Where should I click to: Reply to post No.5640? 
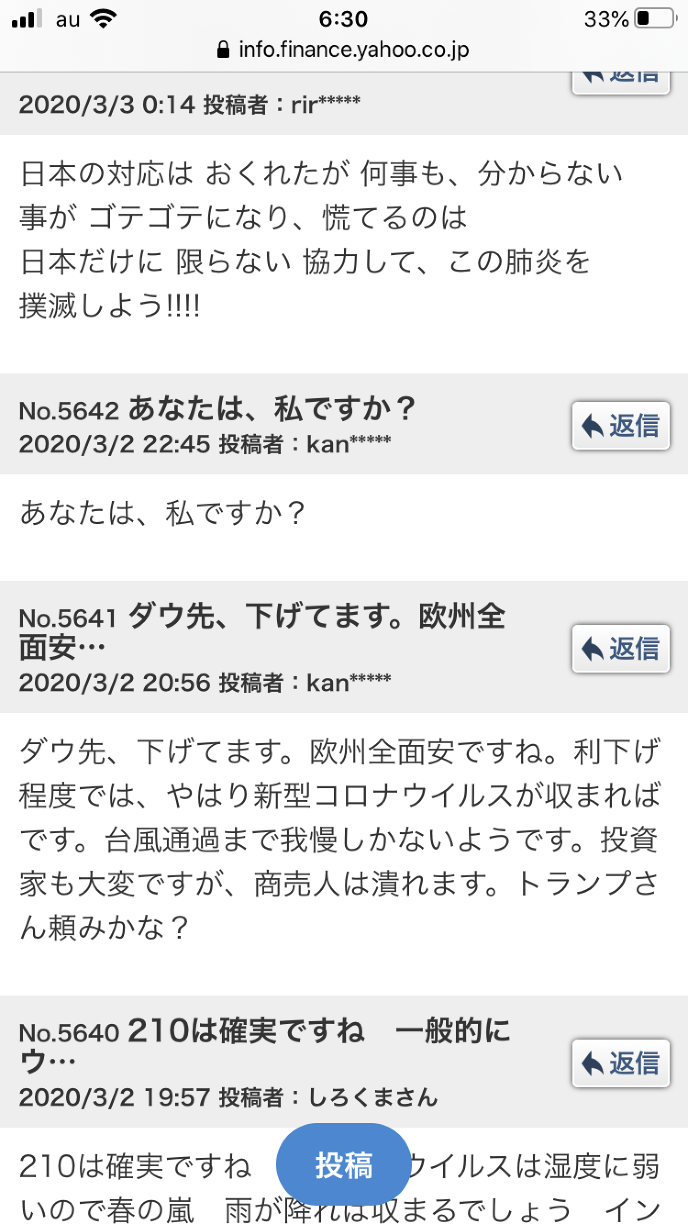pyautogui.click(x=620, y=1062)
